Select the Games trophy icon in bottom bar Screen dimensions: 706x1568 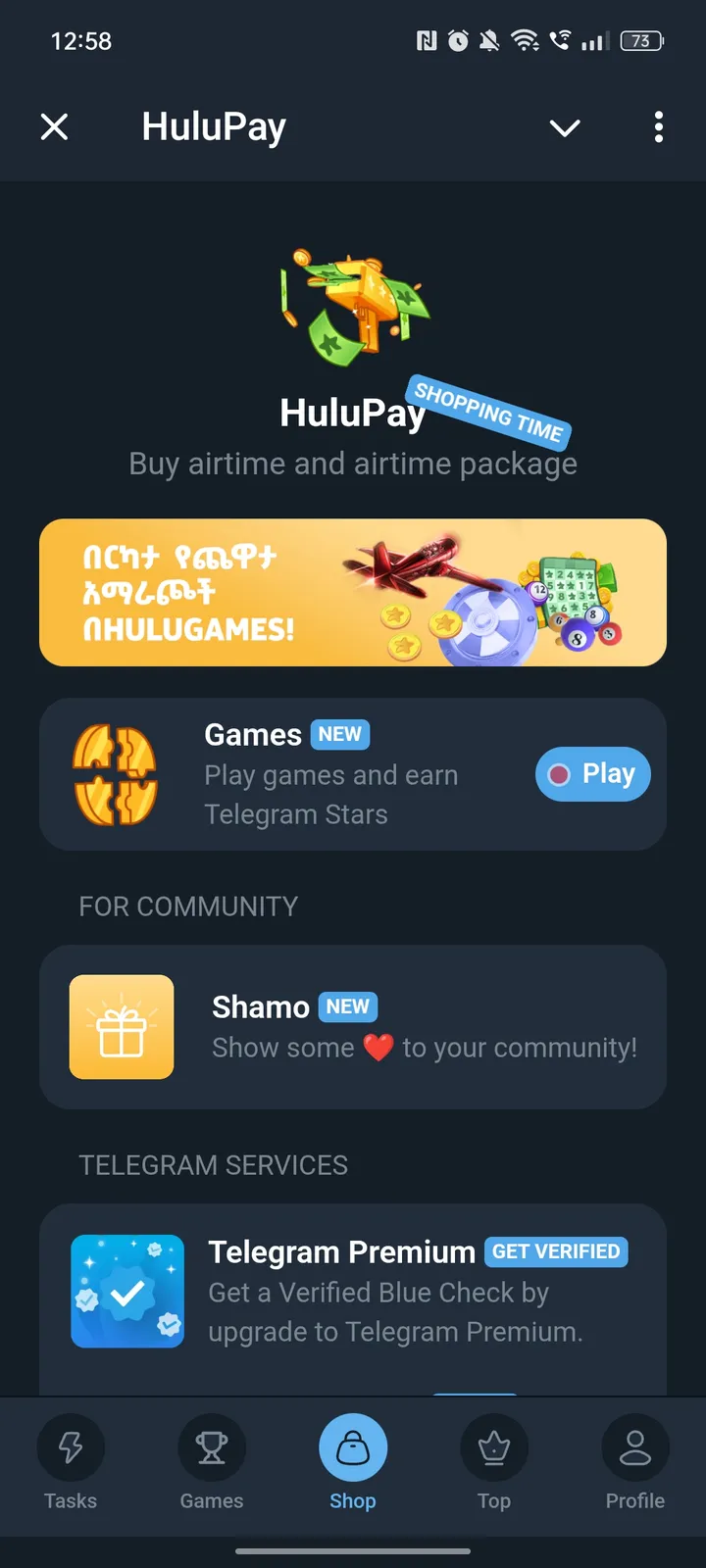click(212, 1447)
